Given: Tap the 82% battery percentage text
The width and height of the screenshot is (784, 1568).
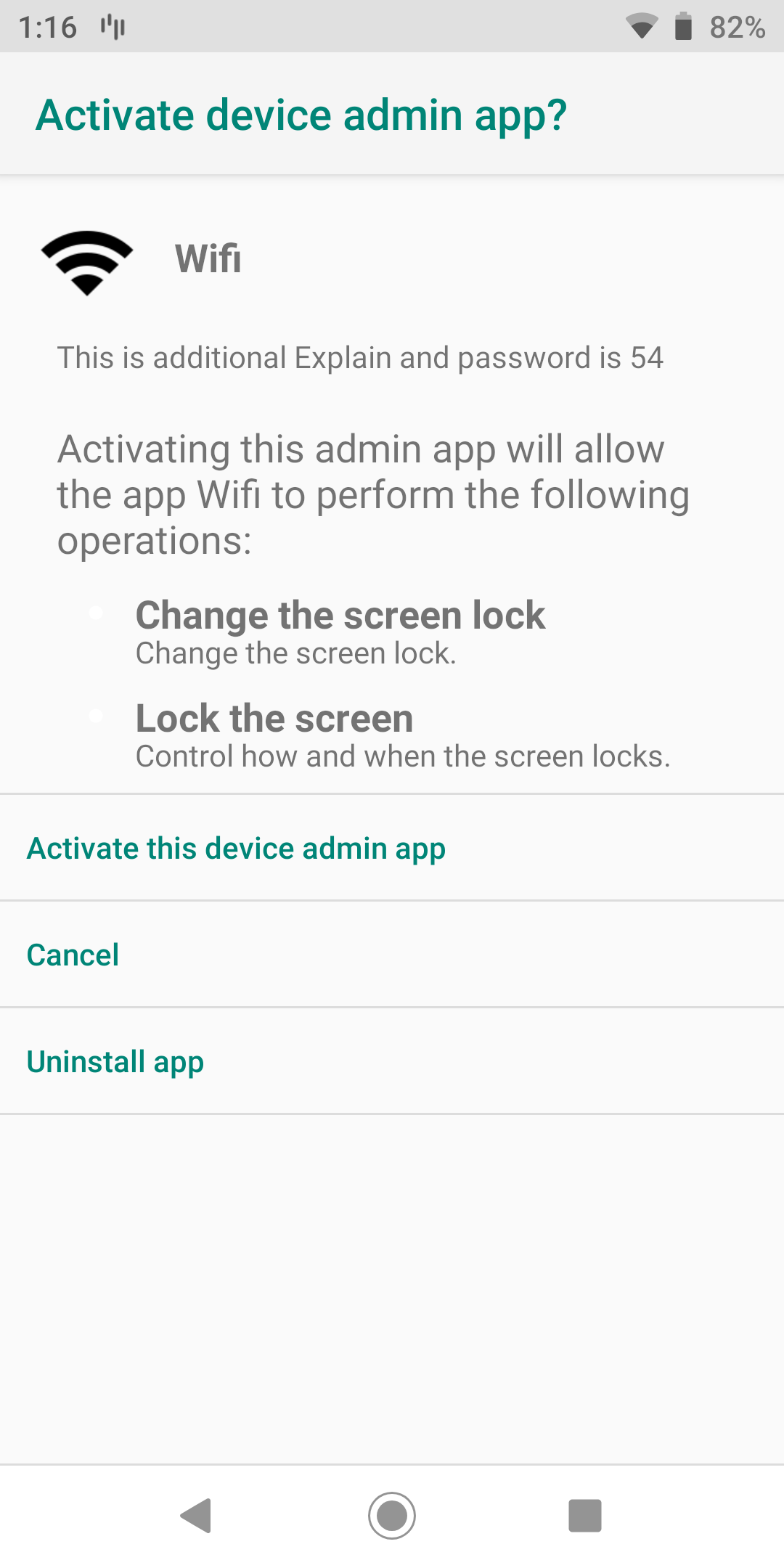Looking at the screenshot, I should tap(735, 28).
